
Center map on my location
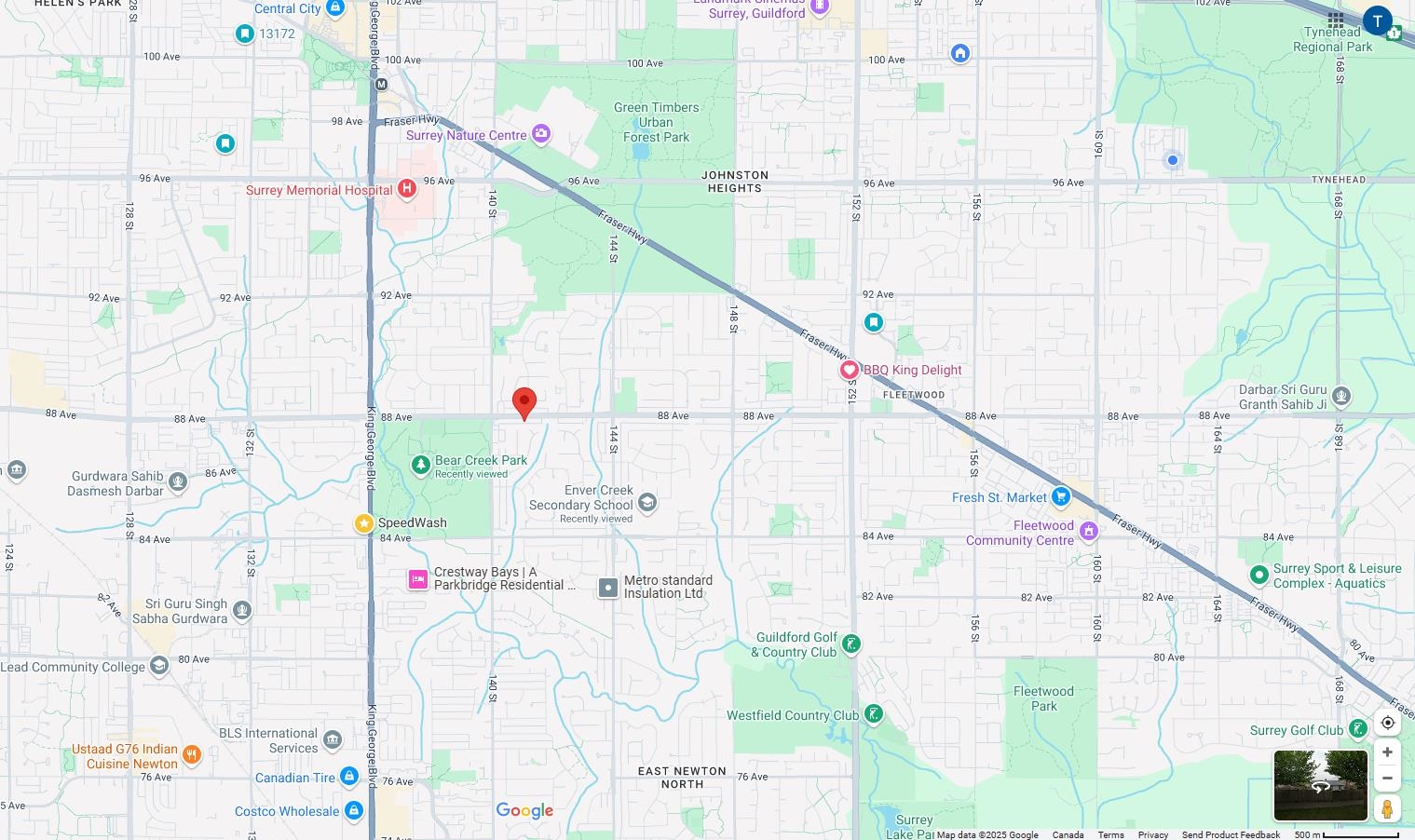(x=1387, y=723)
